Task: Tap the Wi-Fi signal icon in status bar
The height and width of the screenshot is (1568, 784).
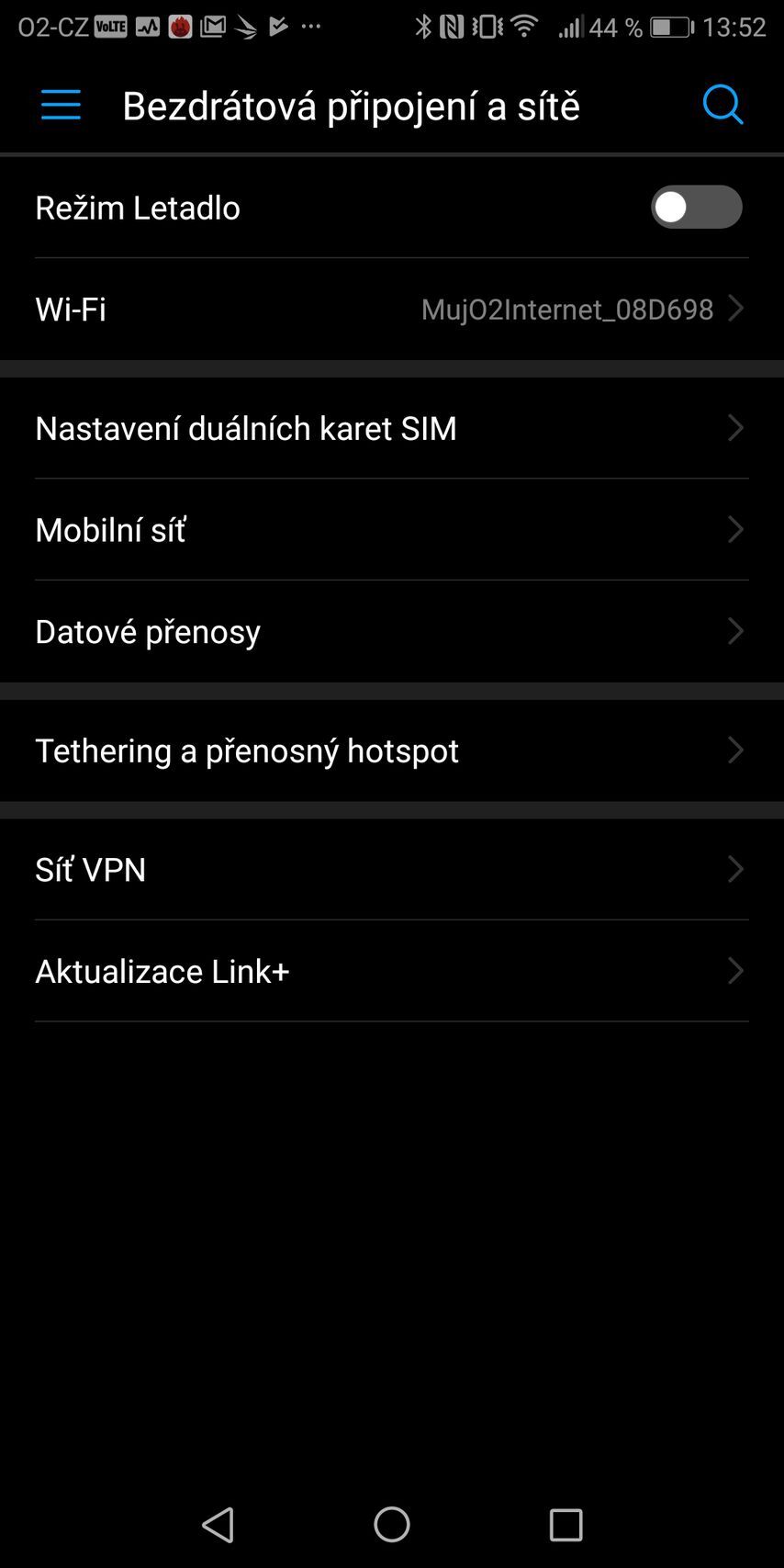Action: click(x=524, y=26)
